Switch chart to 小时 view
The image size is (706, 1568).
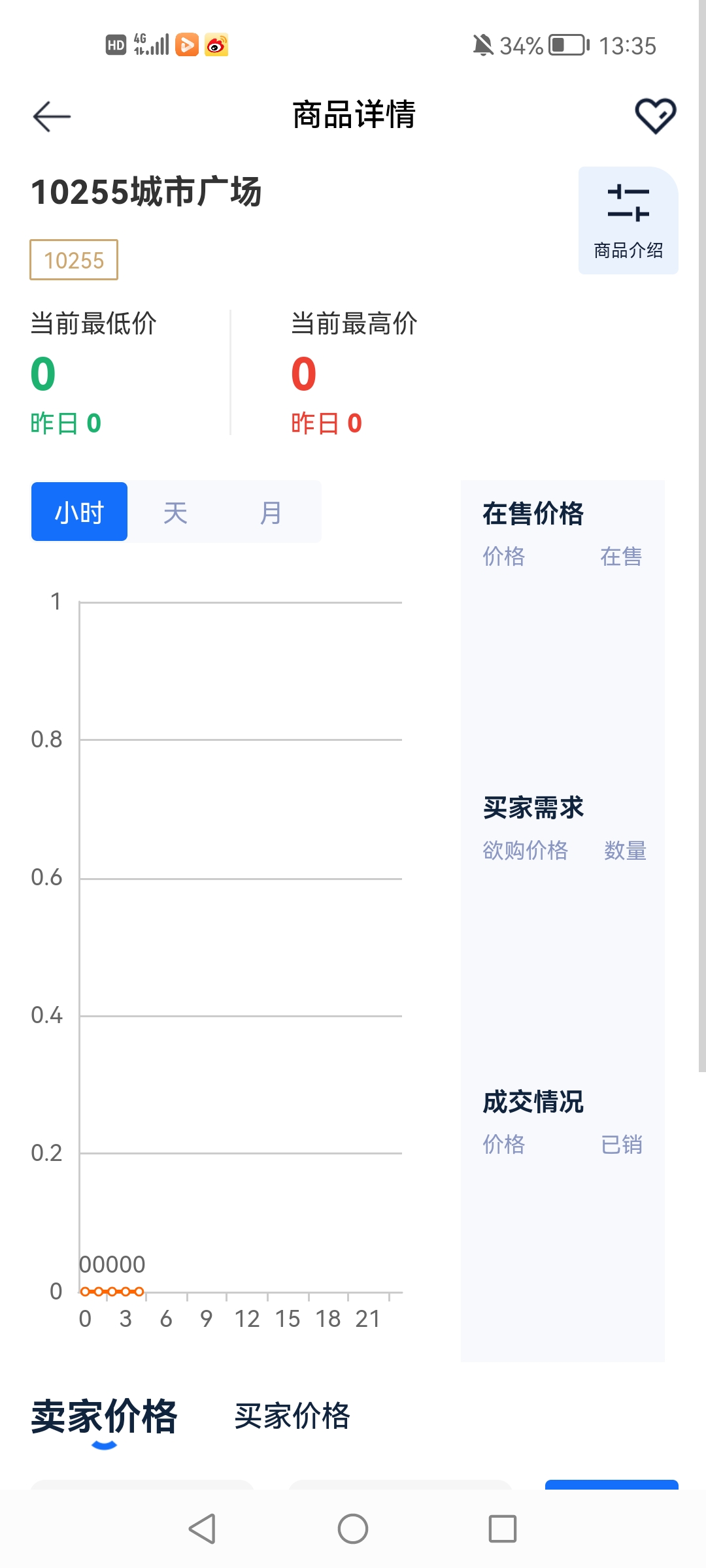coord(79,512)
